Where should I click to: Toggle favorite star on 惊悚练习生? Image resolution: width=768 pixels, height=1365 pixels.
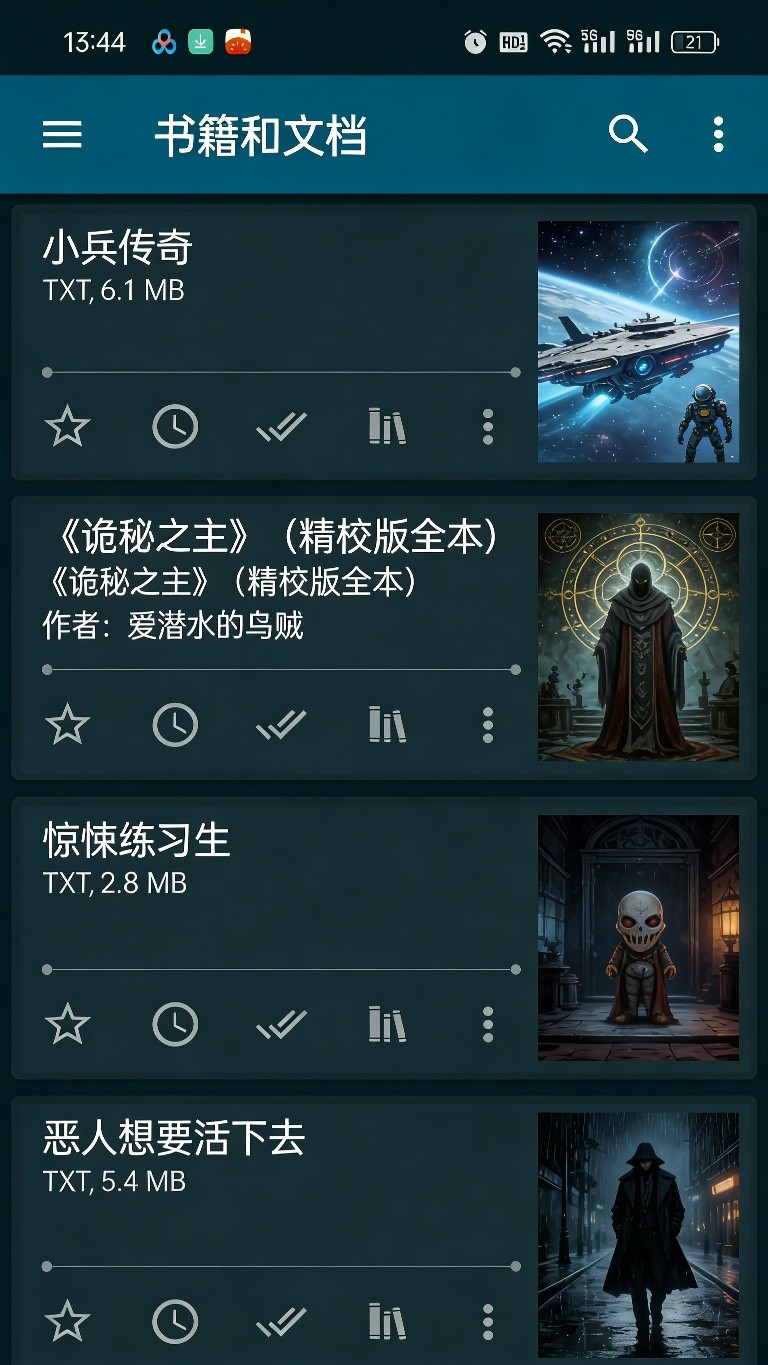pos(68,1023)
